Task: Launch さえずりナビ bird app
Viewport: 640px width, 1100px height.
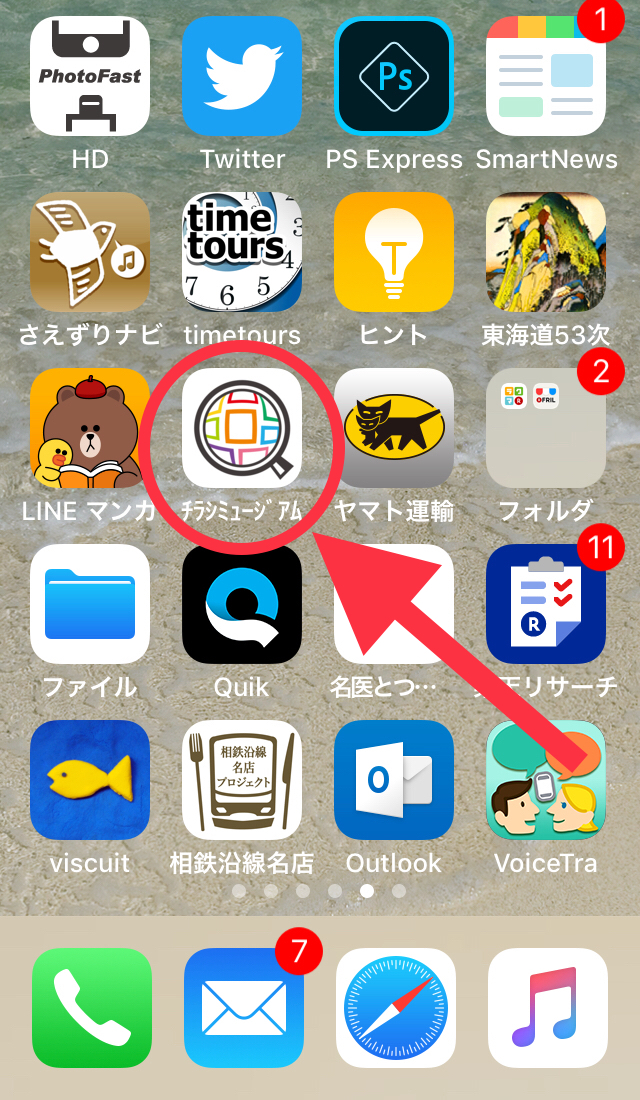Action: pyautogui.click(x=90, y=252)
